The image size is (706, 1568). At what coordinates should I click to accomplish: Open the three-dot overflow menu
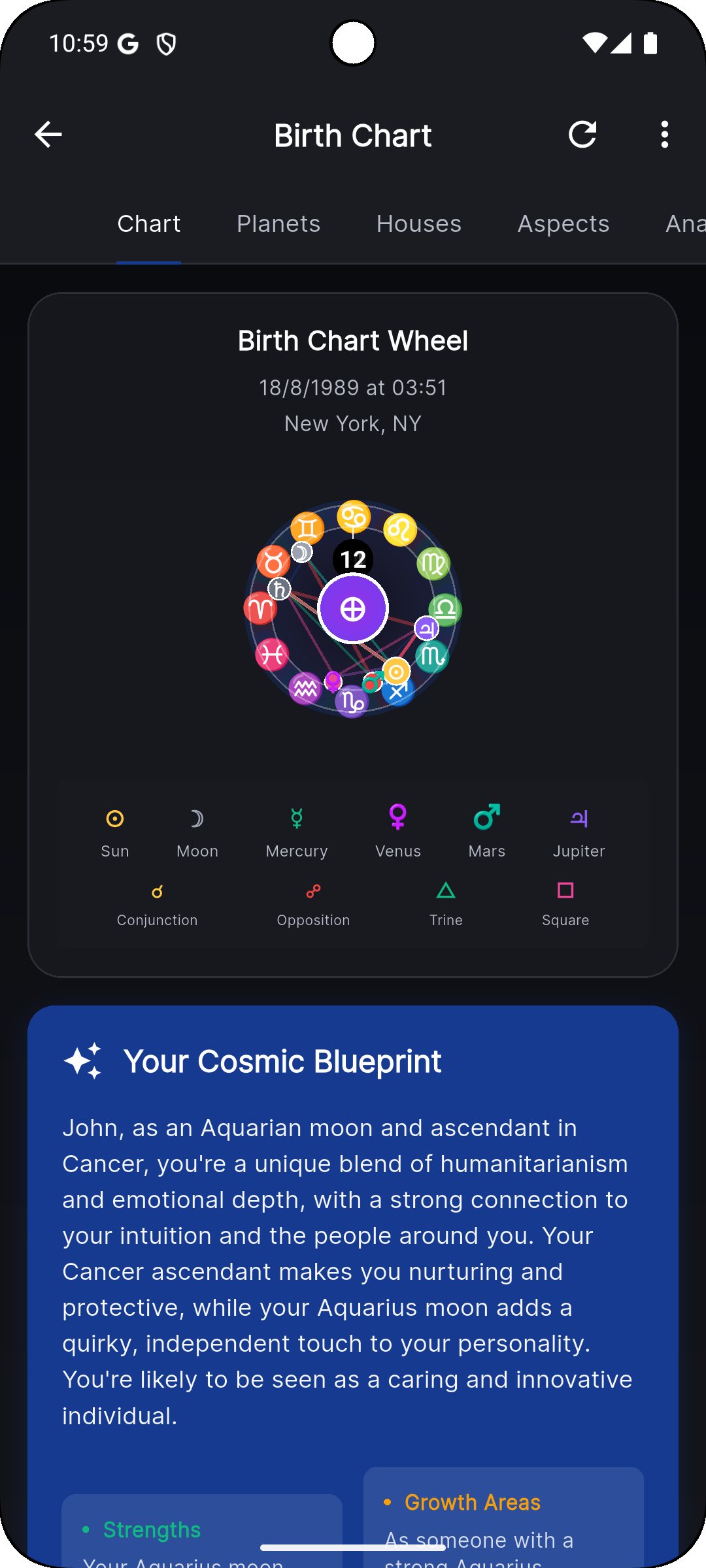664,134
